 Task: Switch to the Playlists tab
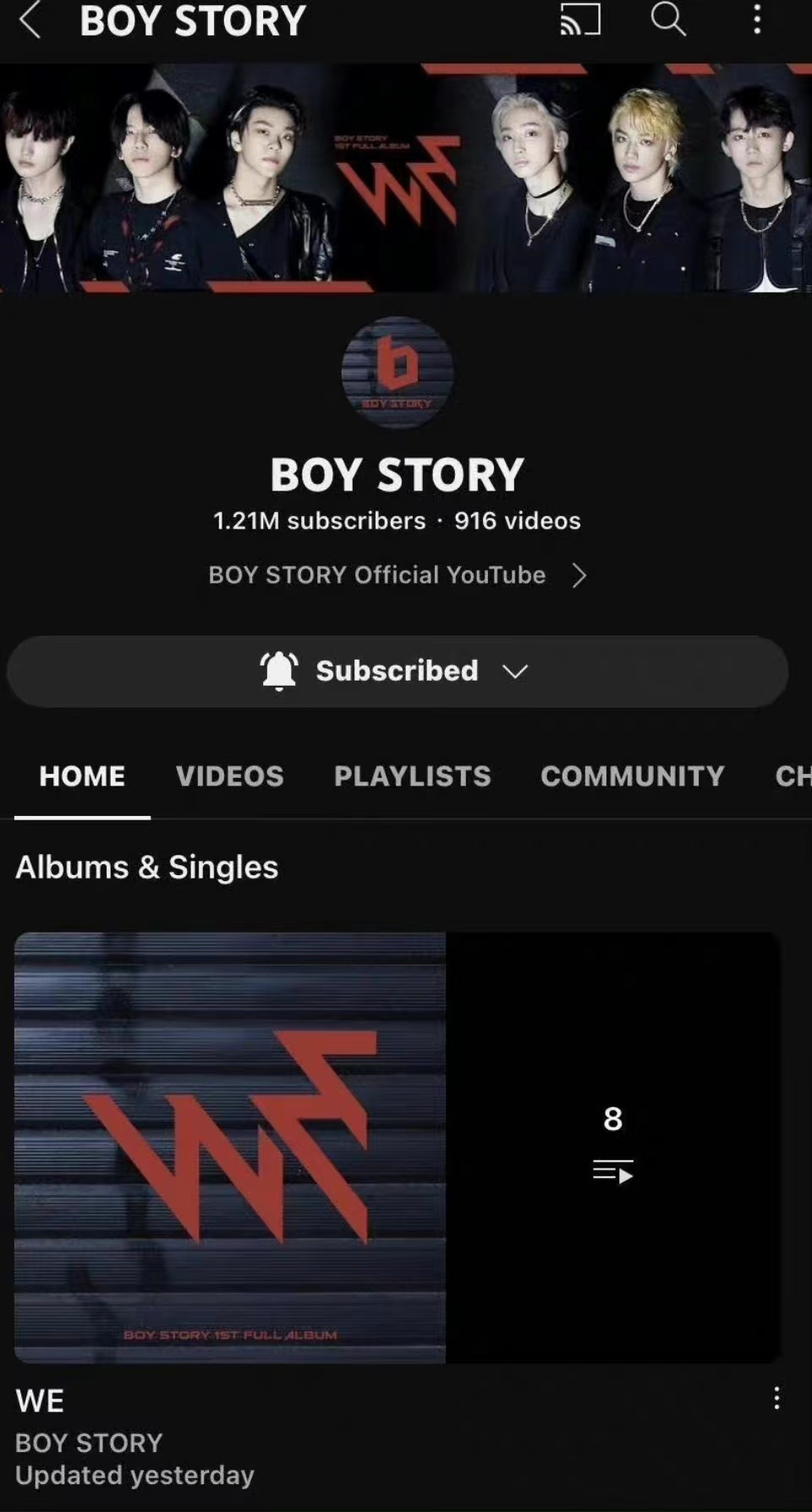[412, 776]
